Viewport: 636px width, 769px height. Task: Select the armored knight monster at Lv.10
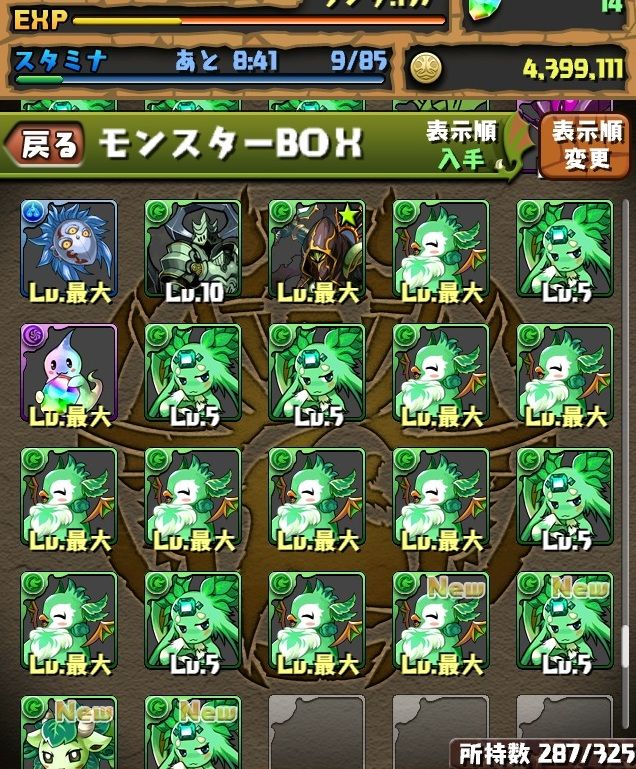tap(193, 249)
